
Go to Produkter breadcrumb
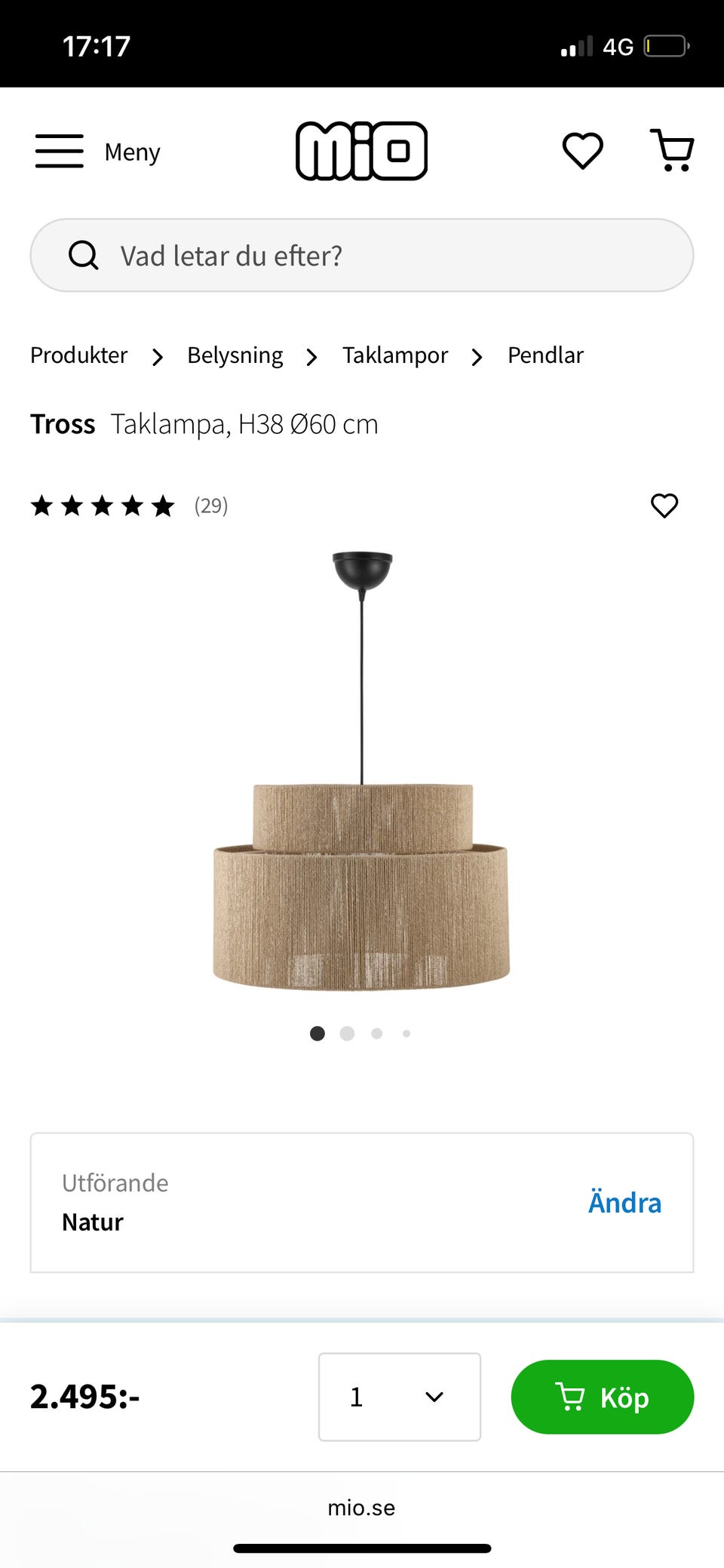point(79,355)
